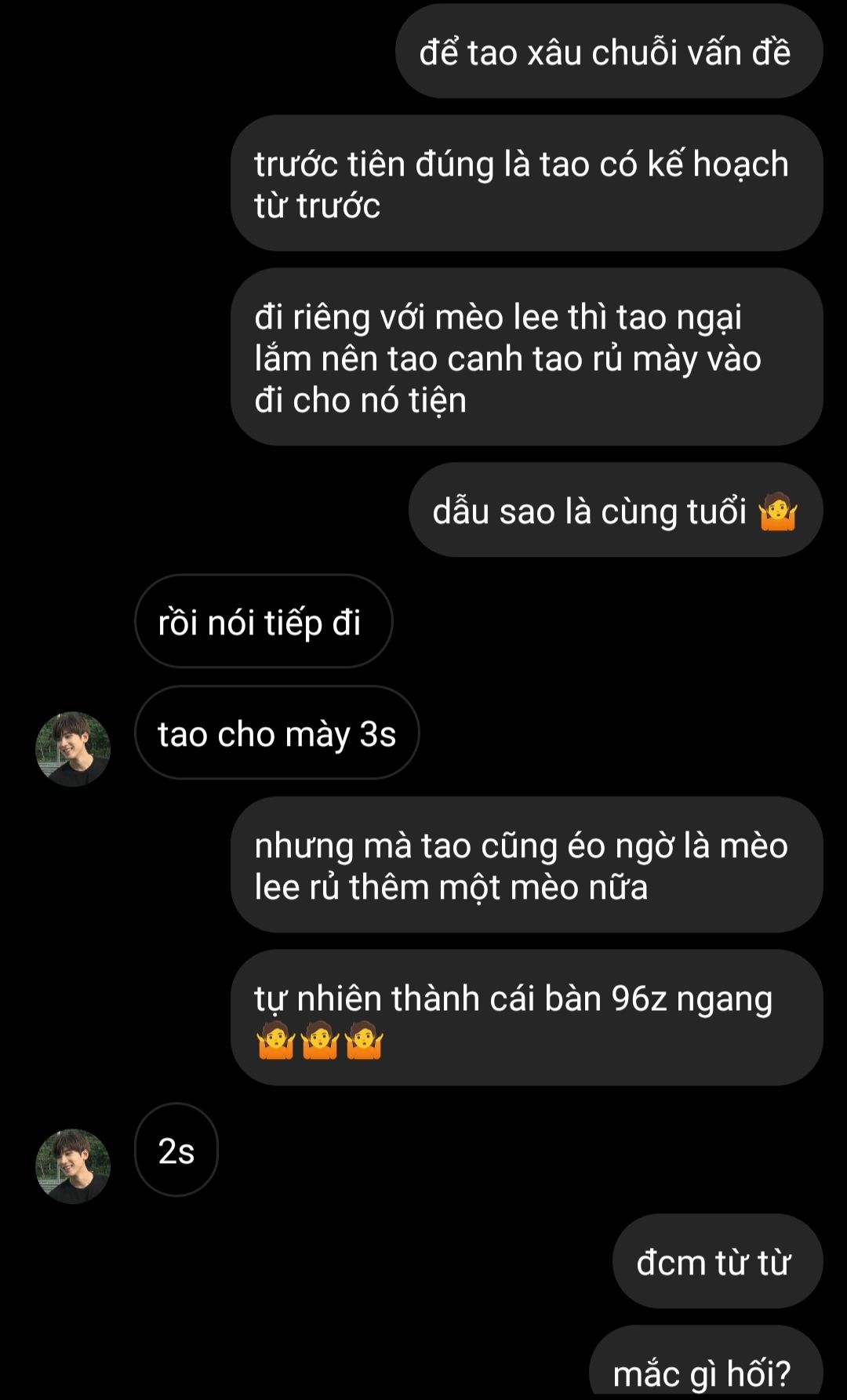
Task: Tap the profile picture next to "2s"
Action: pos(73,1166)
